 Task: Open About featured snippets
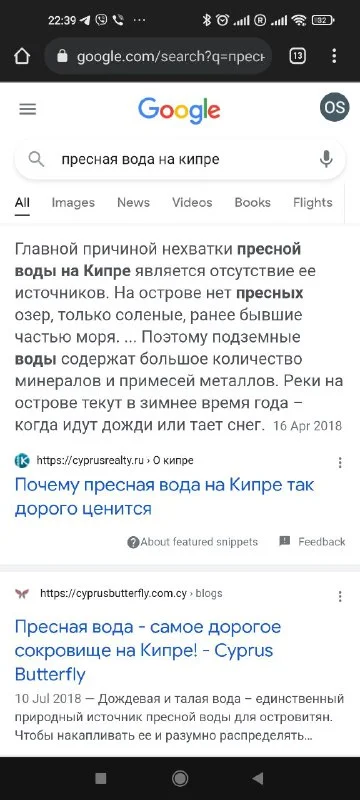pyautogui.click(x=192, y=542)
